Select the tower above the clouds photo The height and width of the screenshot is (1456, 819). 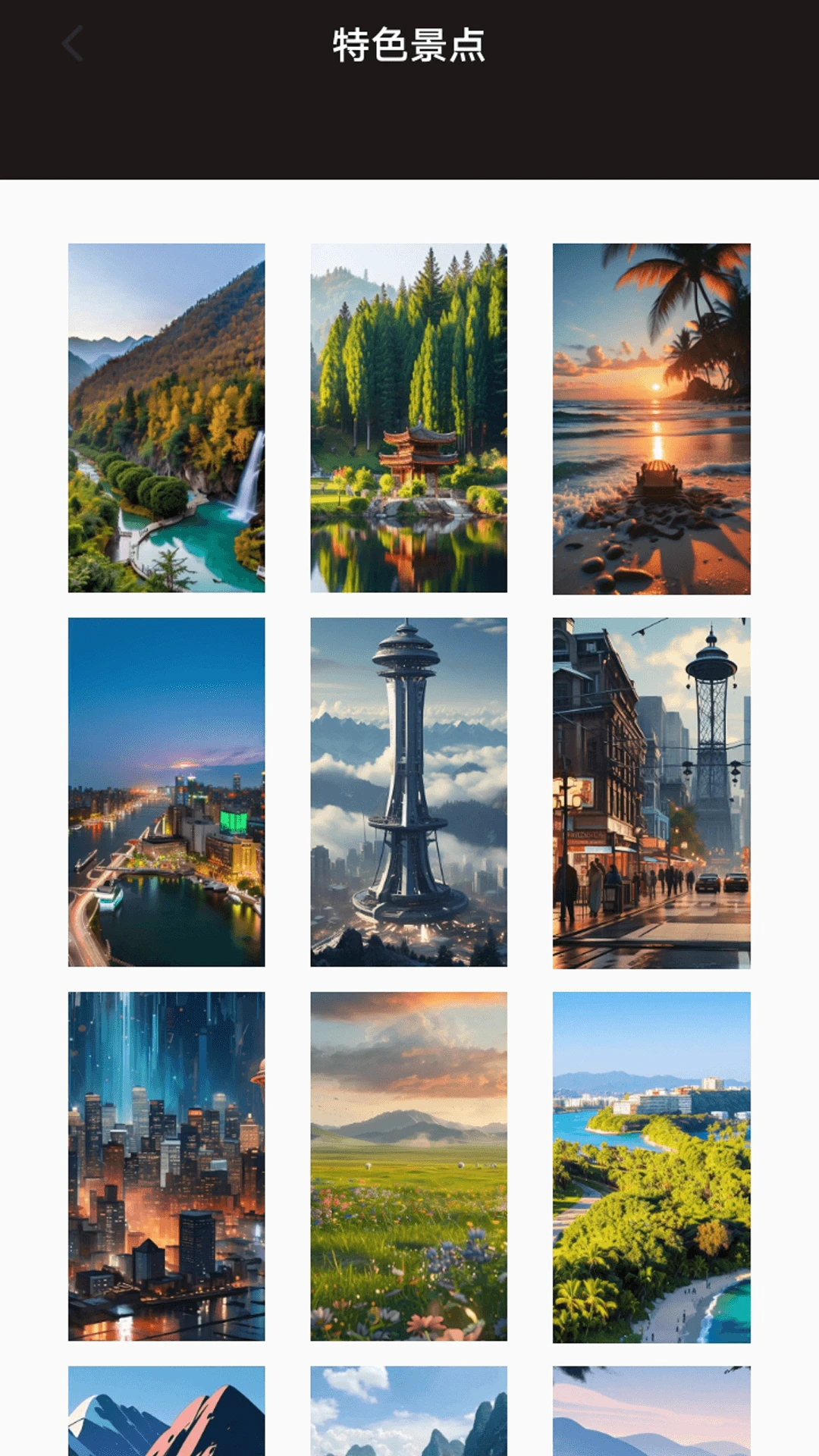[409, 792]
